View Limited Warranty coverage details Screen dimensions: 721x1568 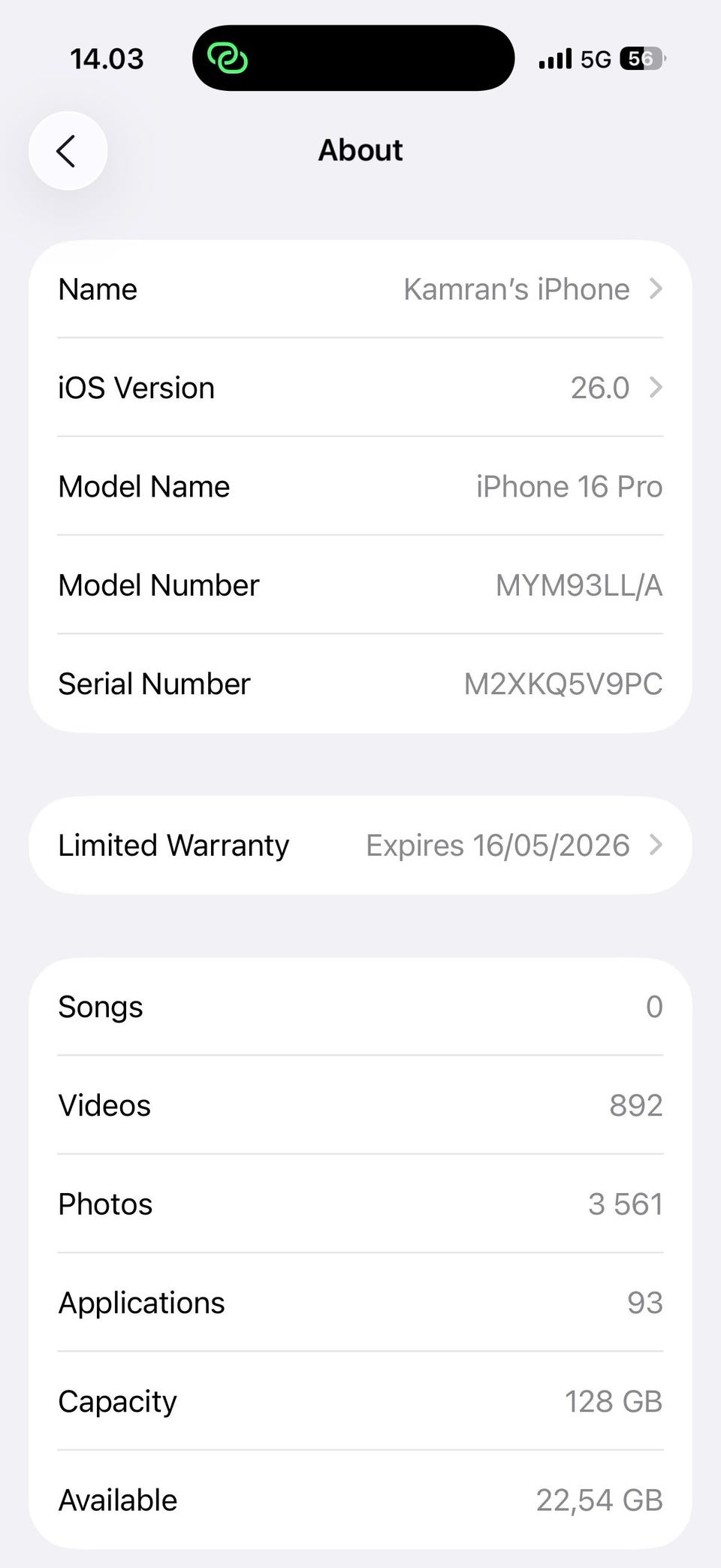coord(360,845)
